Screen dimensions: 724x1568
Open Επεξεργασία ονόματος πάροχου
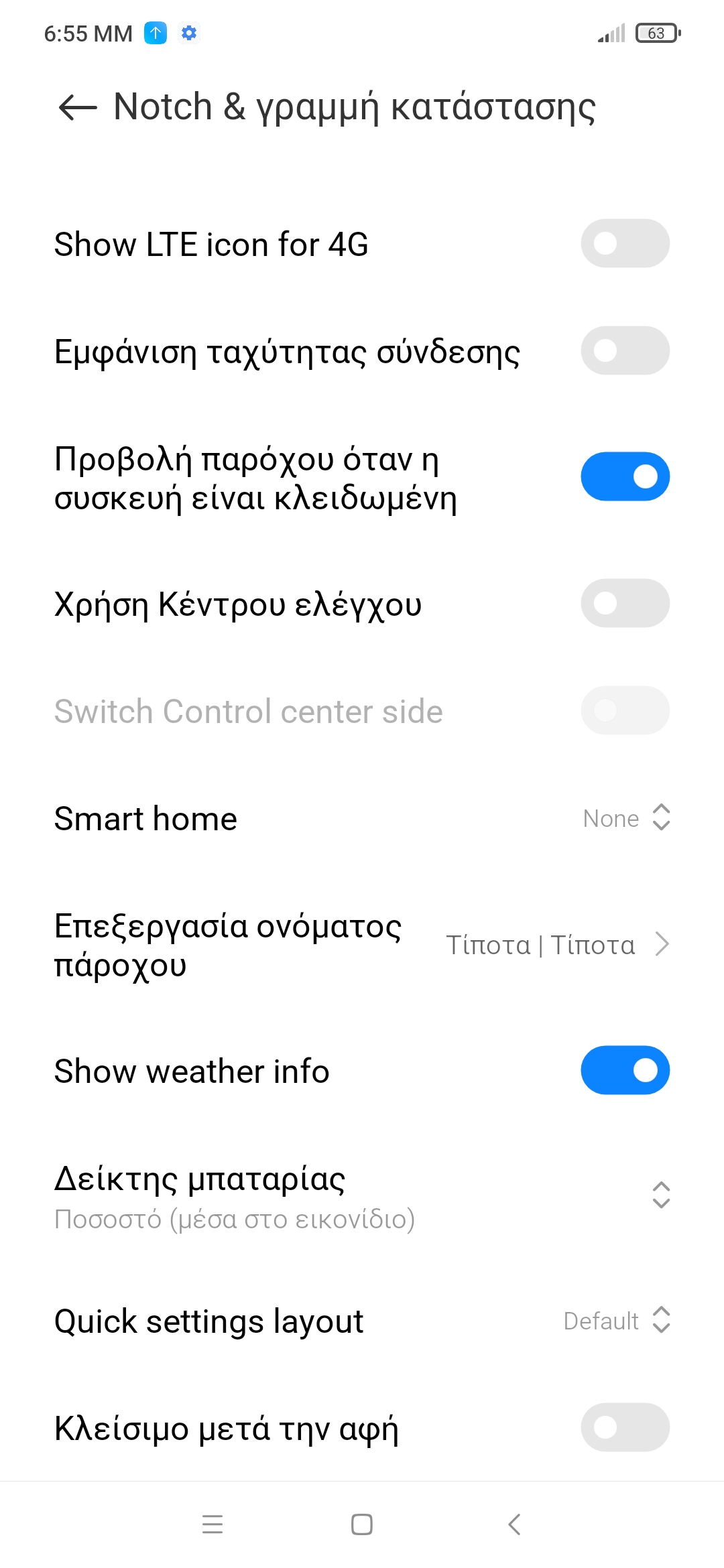[x=362, y=945]
